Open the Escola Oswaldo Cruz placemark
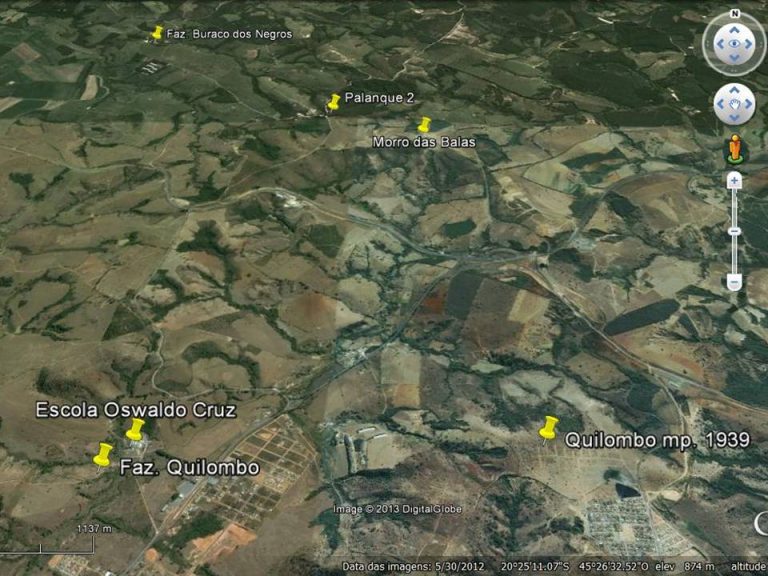 [135, 429]
